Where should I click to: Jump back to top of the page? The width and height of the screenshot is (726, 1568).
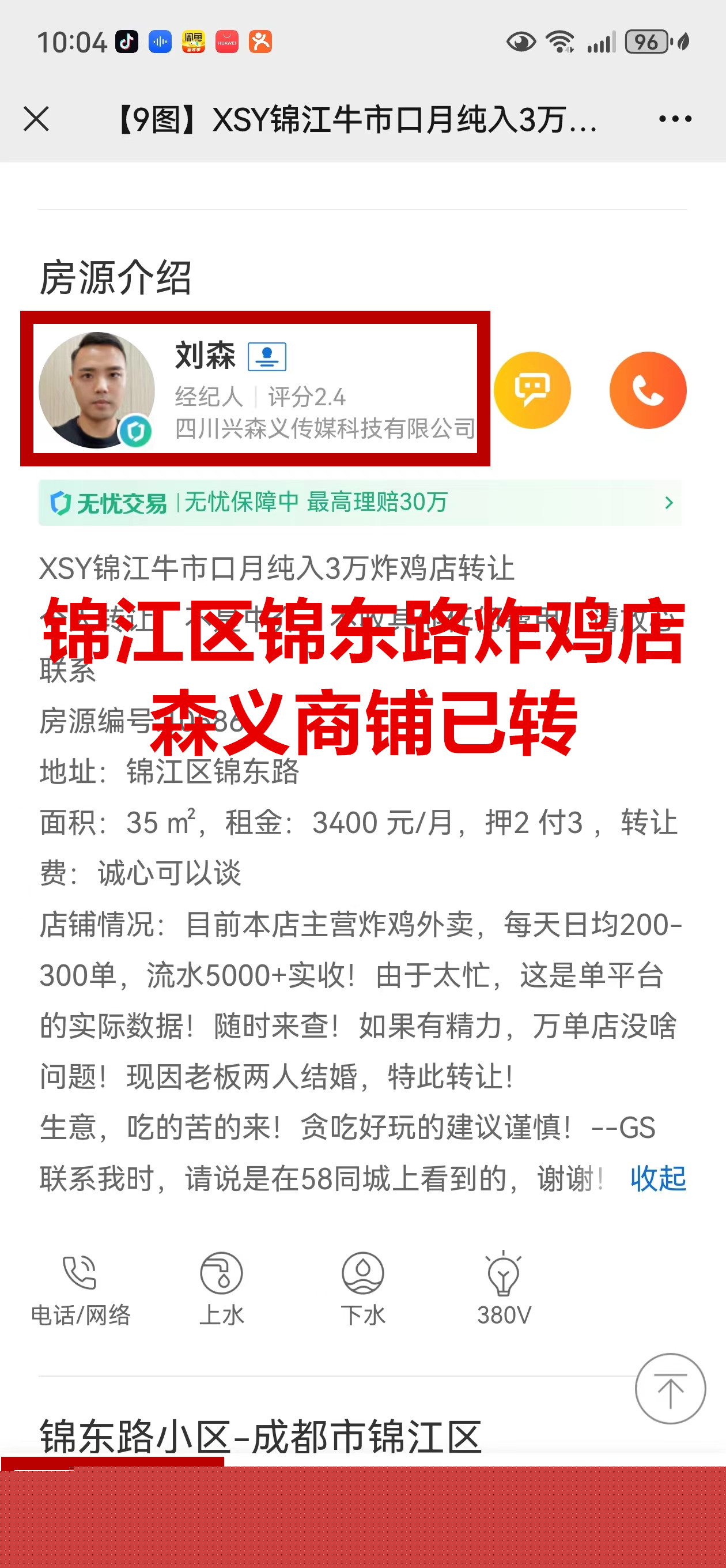point(670,1389)
